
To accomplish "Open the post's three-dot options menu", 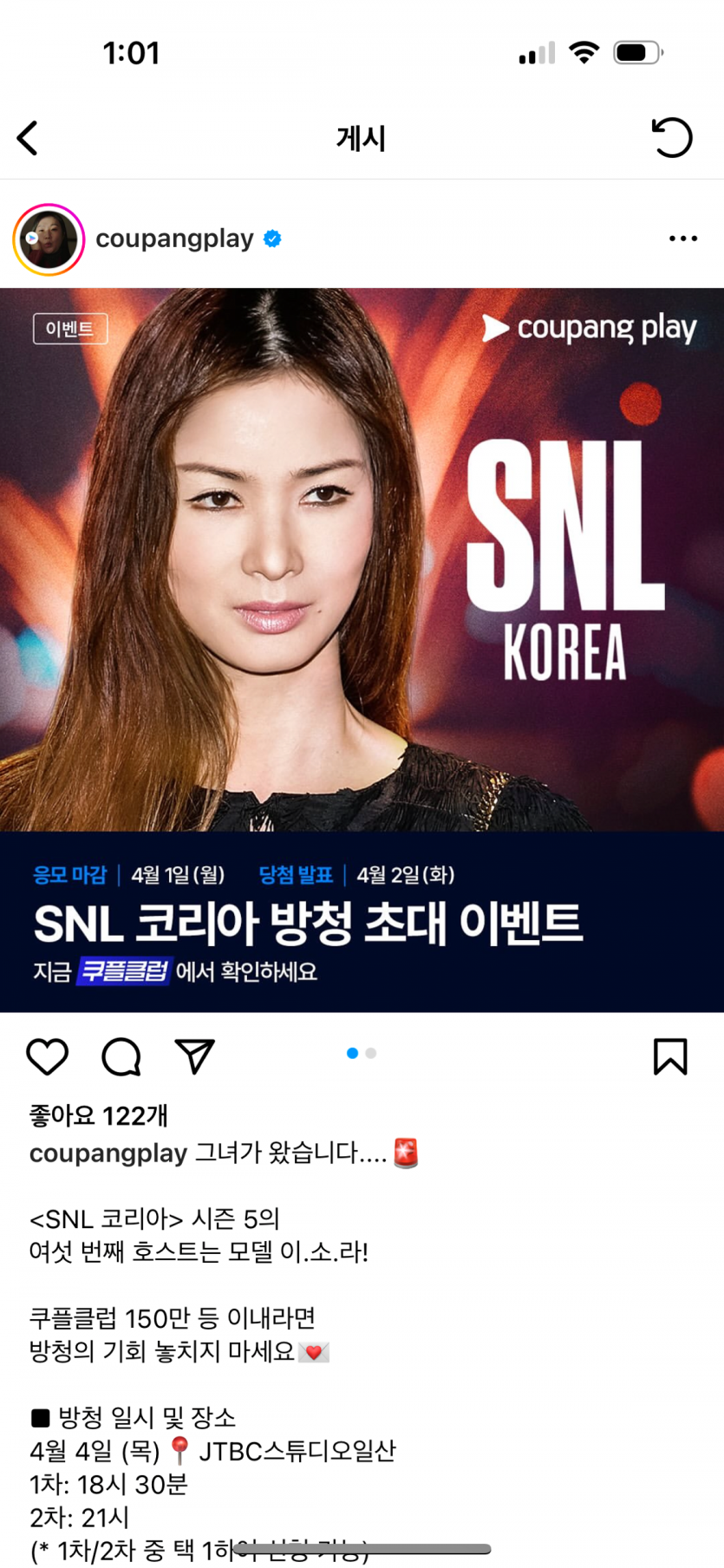I will click(682, 238).
